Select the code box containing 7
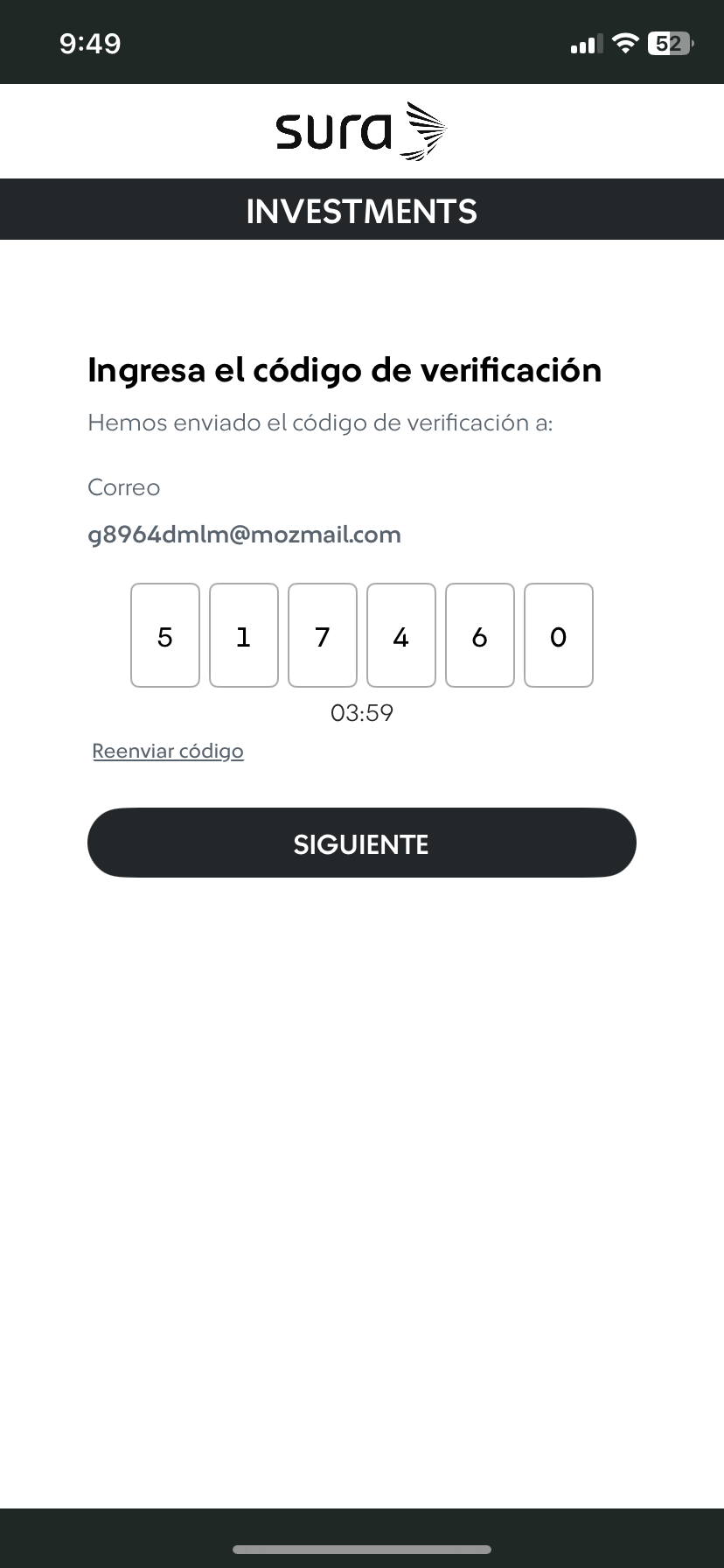The image size is (724, 1568). coord(323,635)
